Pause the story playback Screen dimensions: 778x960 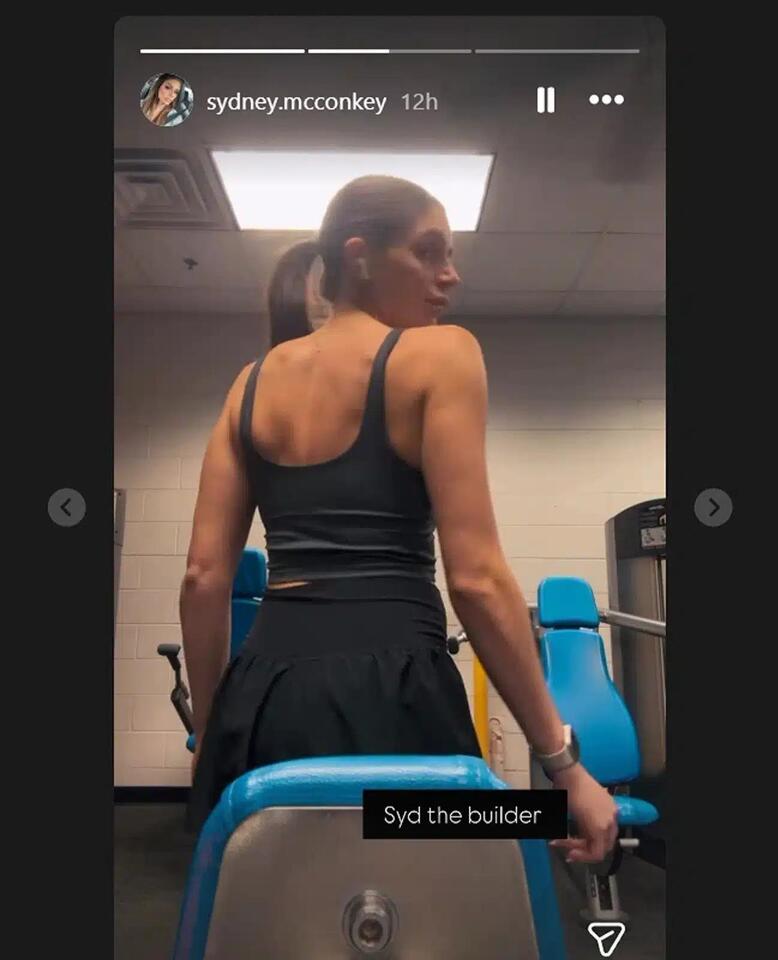pos(545,100)
